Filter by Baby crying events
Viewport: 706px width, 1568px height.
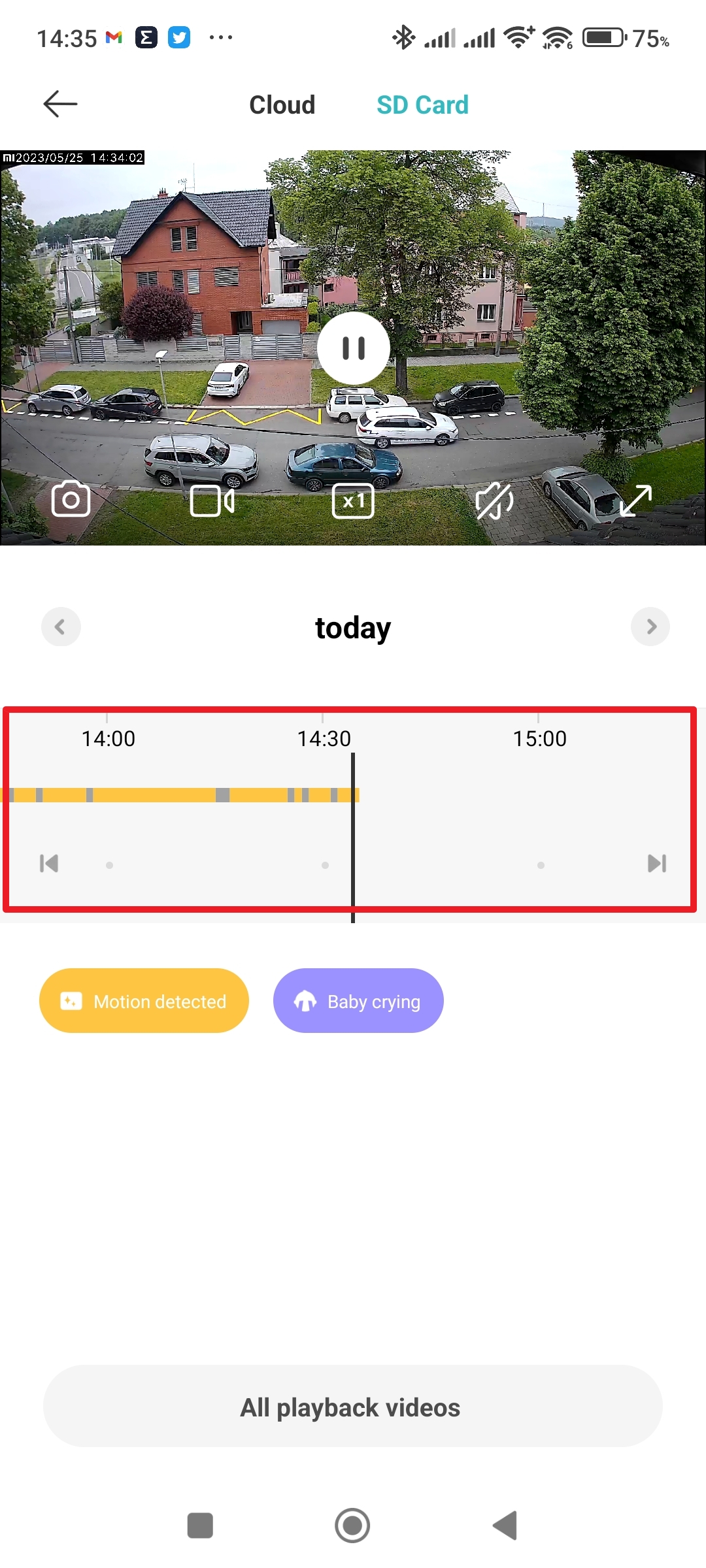pos(358,1001)
